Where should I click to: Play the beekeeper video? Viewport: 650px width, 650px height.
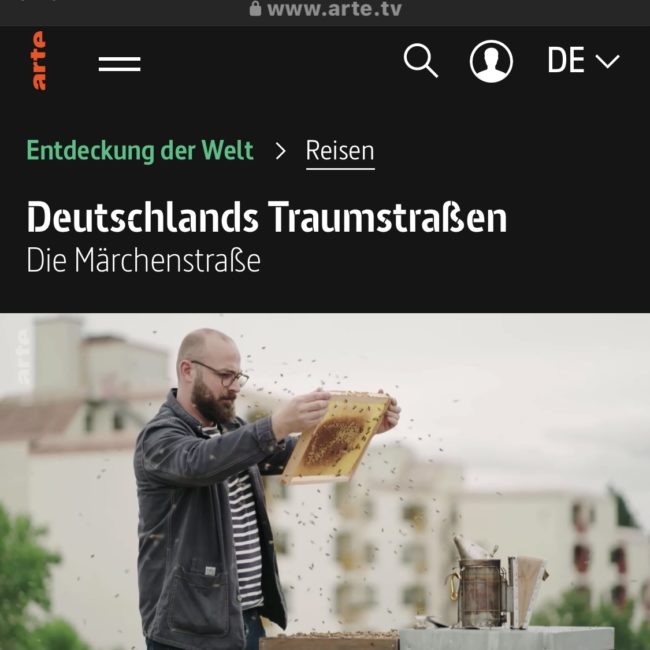(325, 482)
